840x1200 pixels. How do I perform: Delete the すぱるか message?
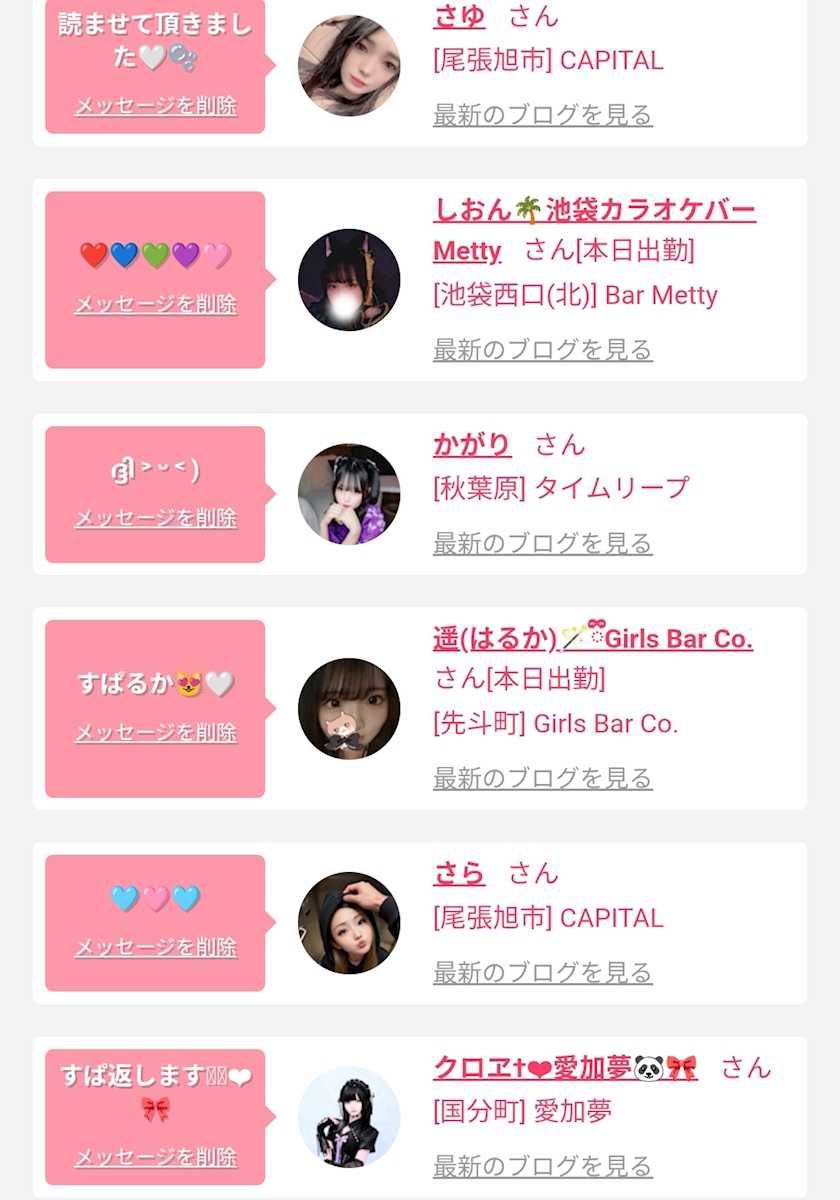156,733
